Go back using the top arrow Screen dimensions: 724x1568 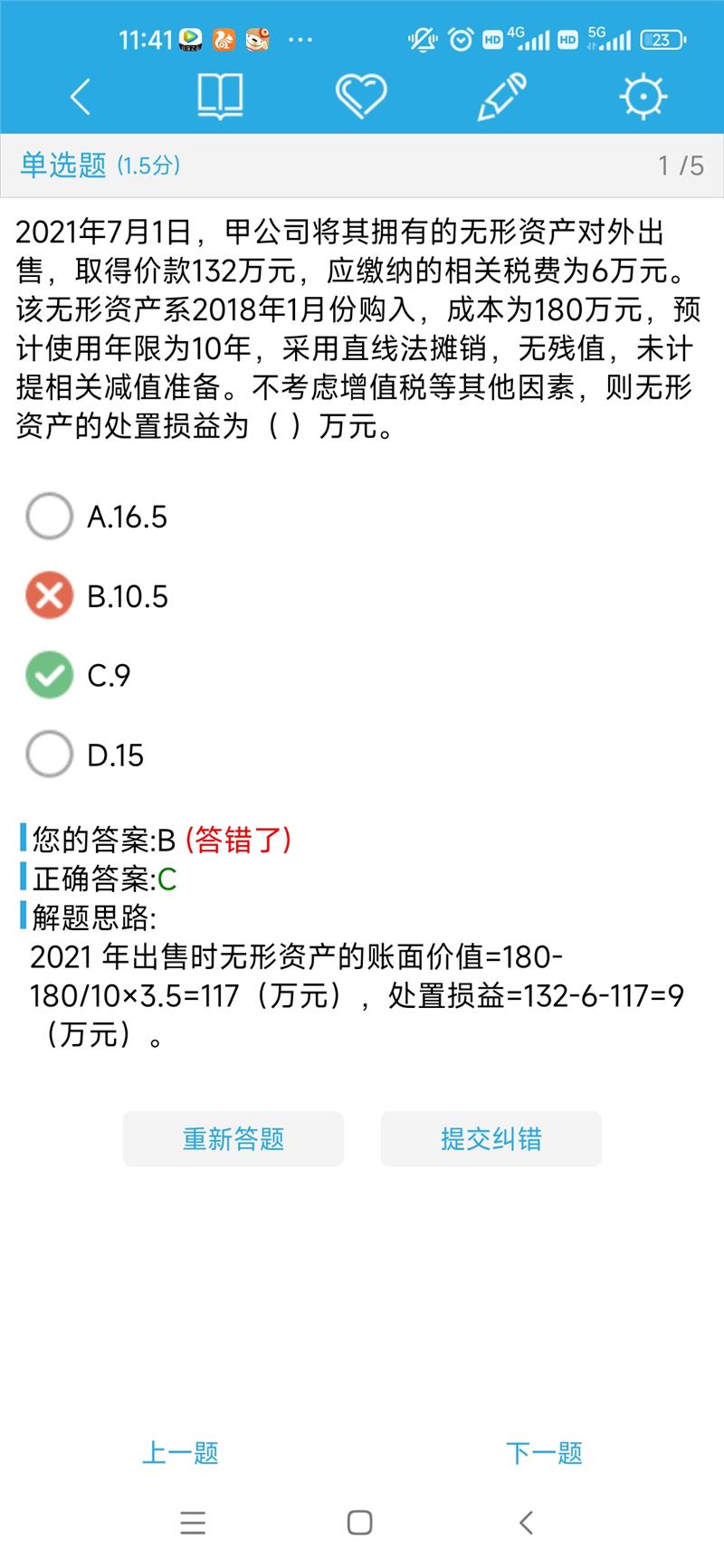81,96
